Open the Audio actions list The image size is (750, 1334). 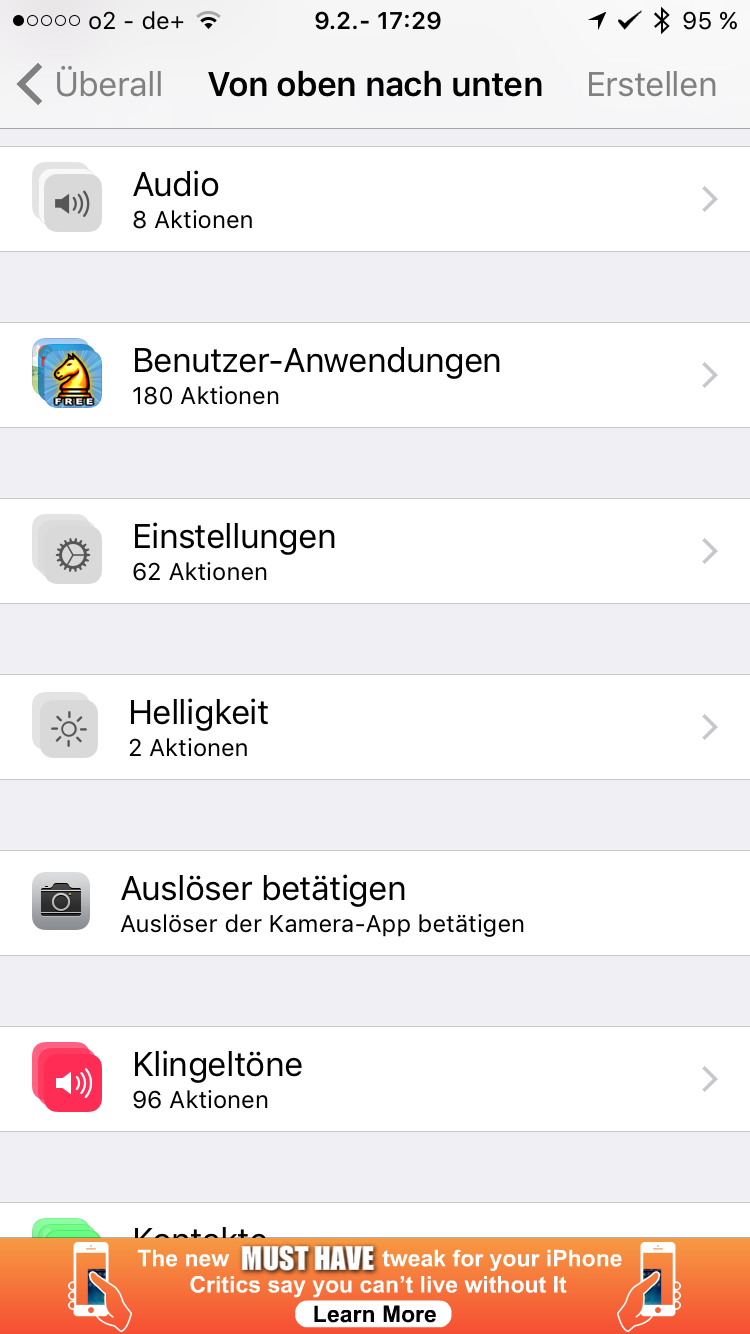pos(375,200)
